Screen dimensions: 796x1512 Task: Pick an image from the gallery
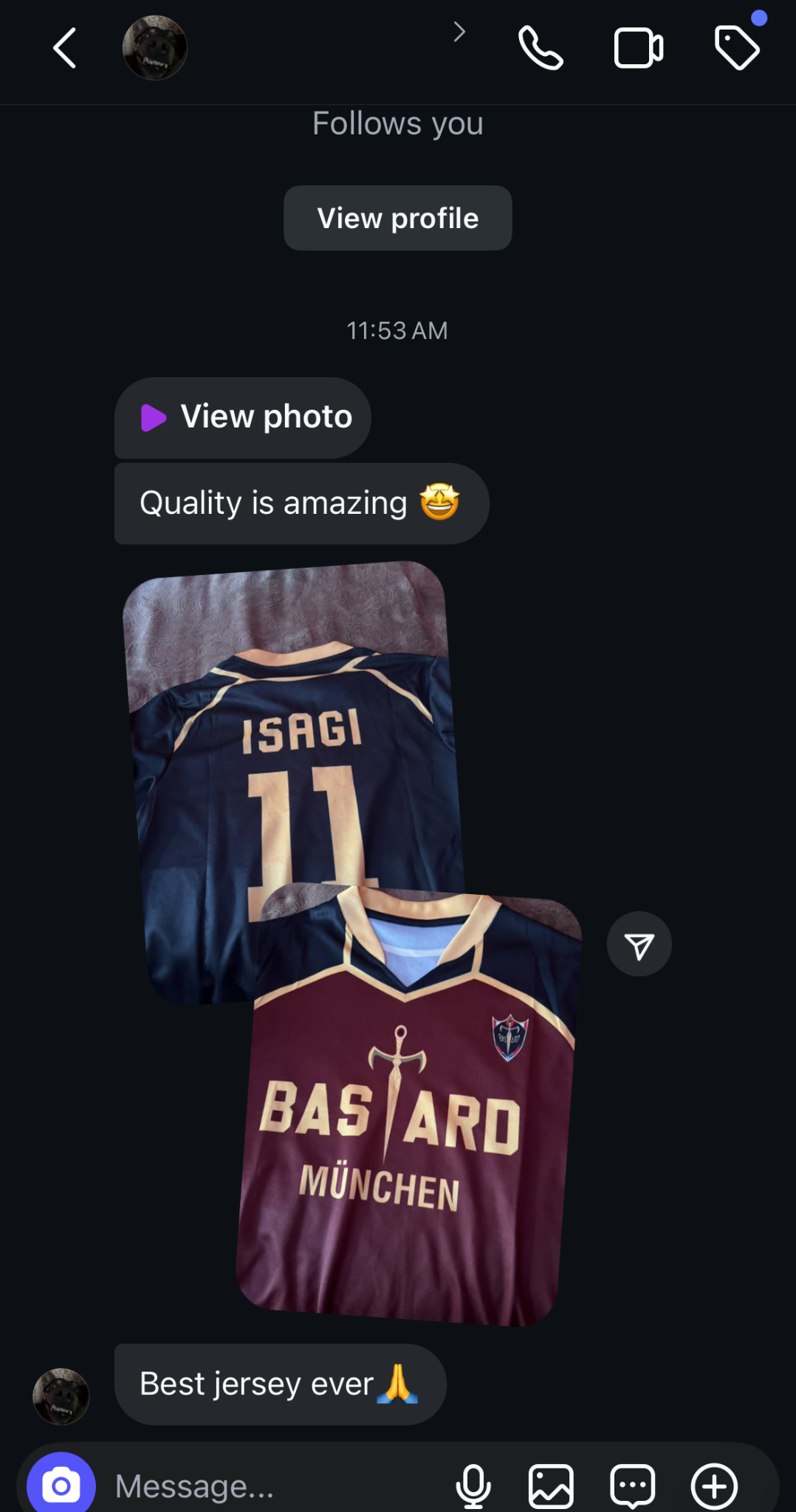pos(551,1485)
